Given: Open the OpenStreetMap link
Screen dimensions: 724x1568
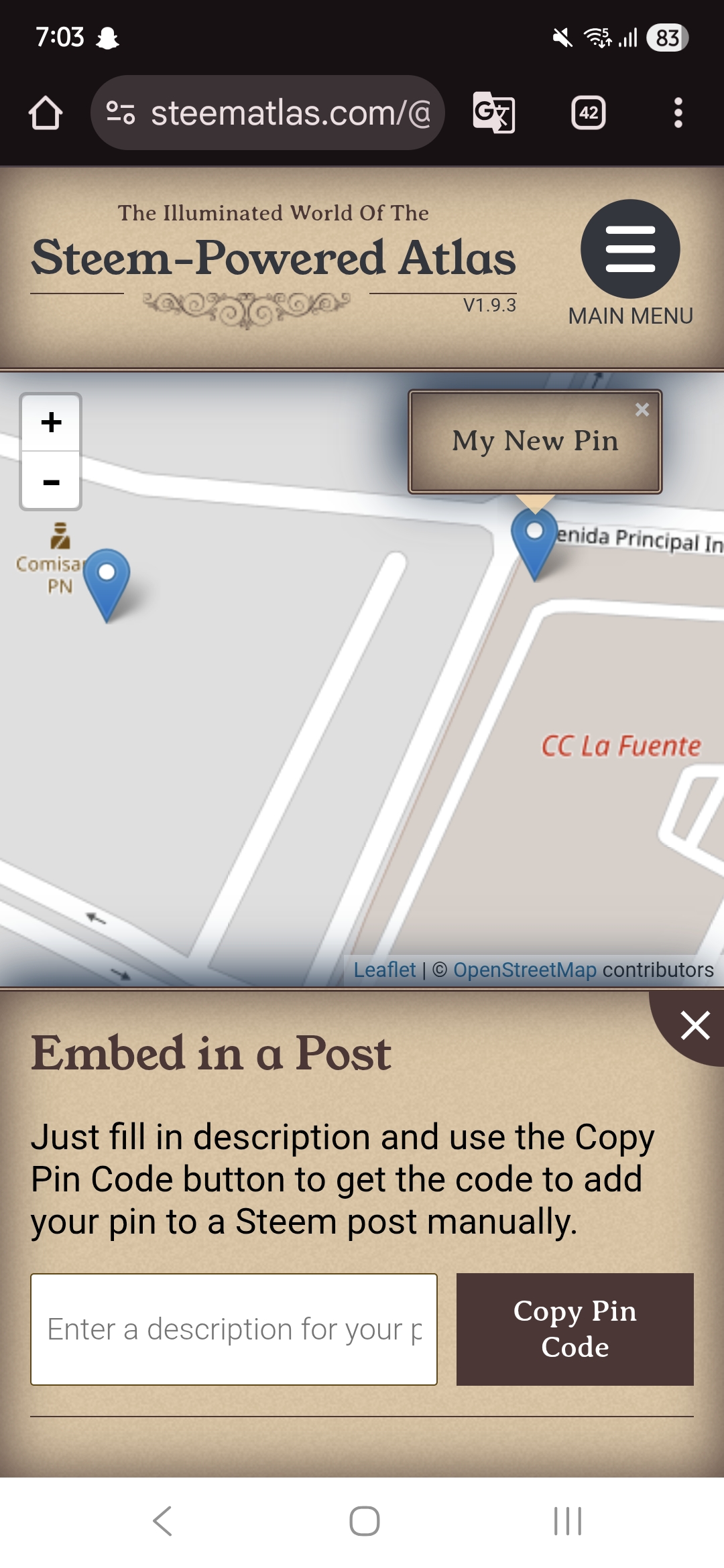Looking at the screenshot, I should (x=524, y=970).
